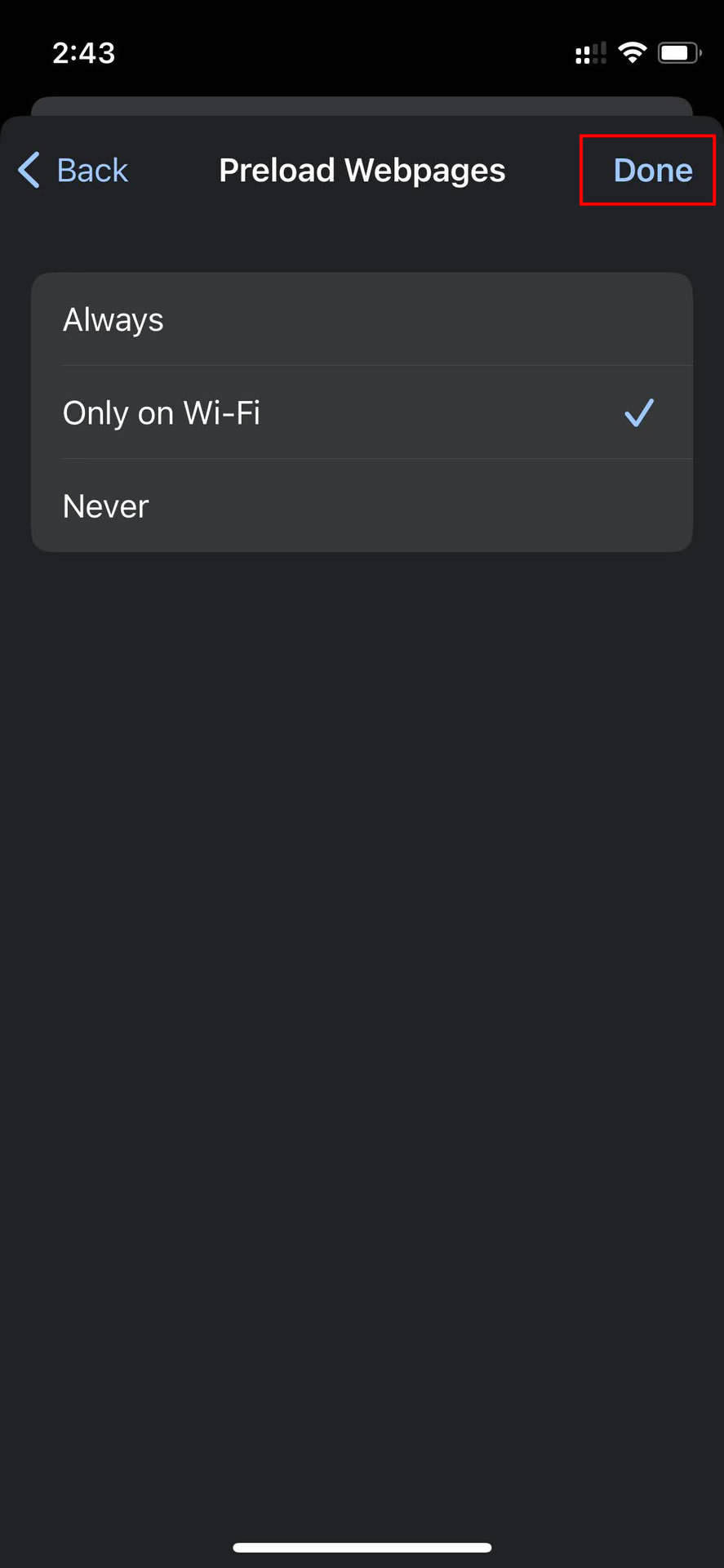Select the Always preload option

tap(361, 319)
